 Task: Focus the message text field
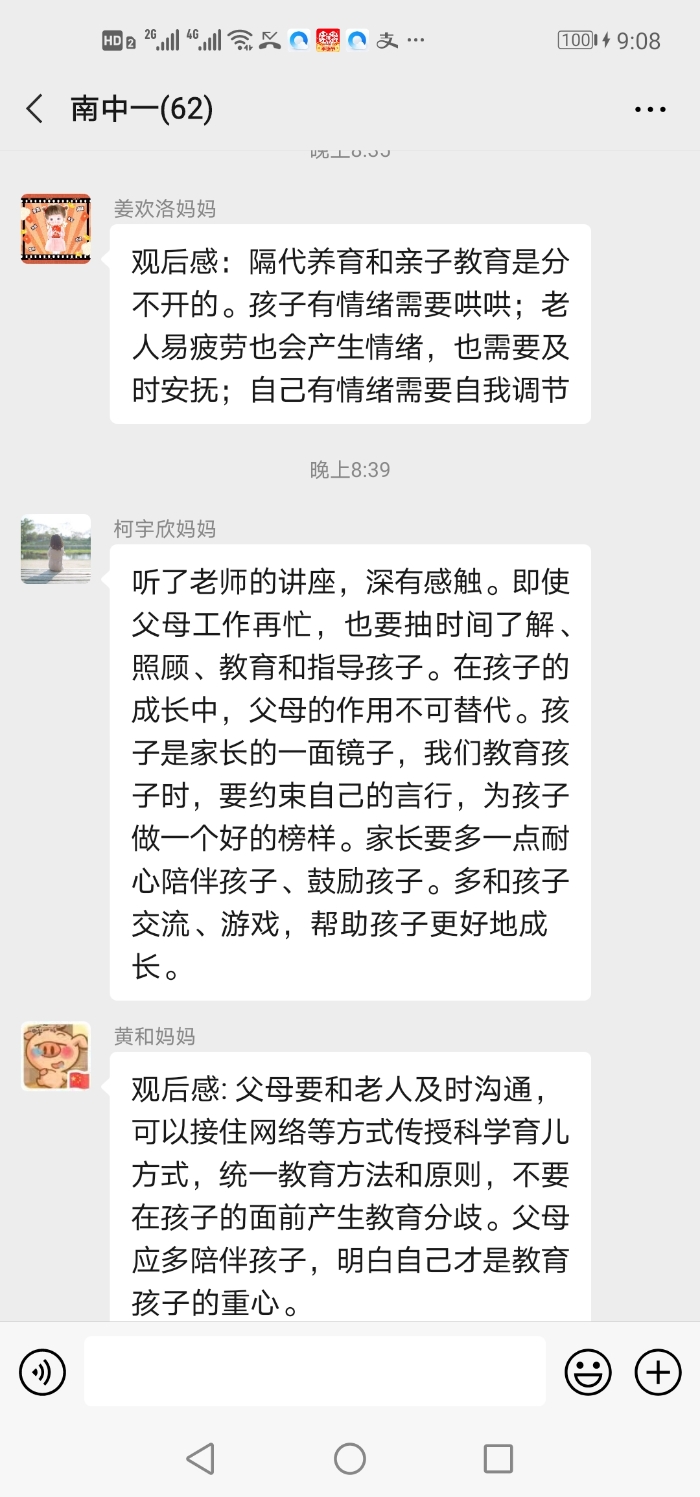click(315, 1372)
